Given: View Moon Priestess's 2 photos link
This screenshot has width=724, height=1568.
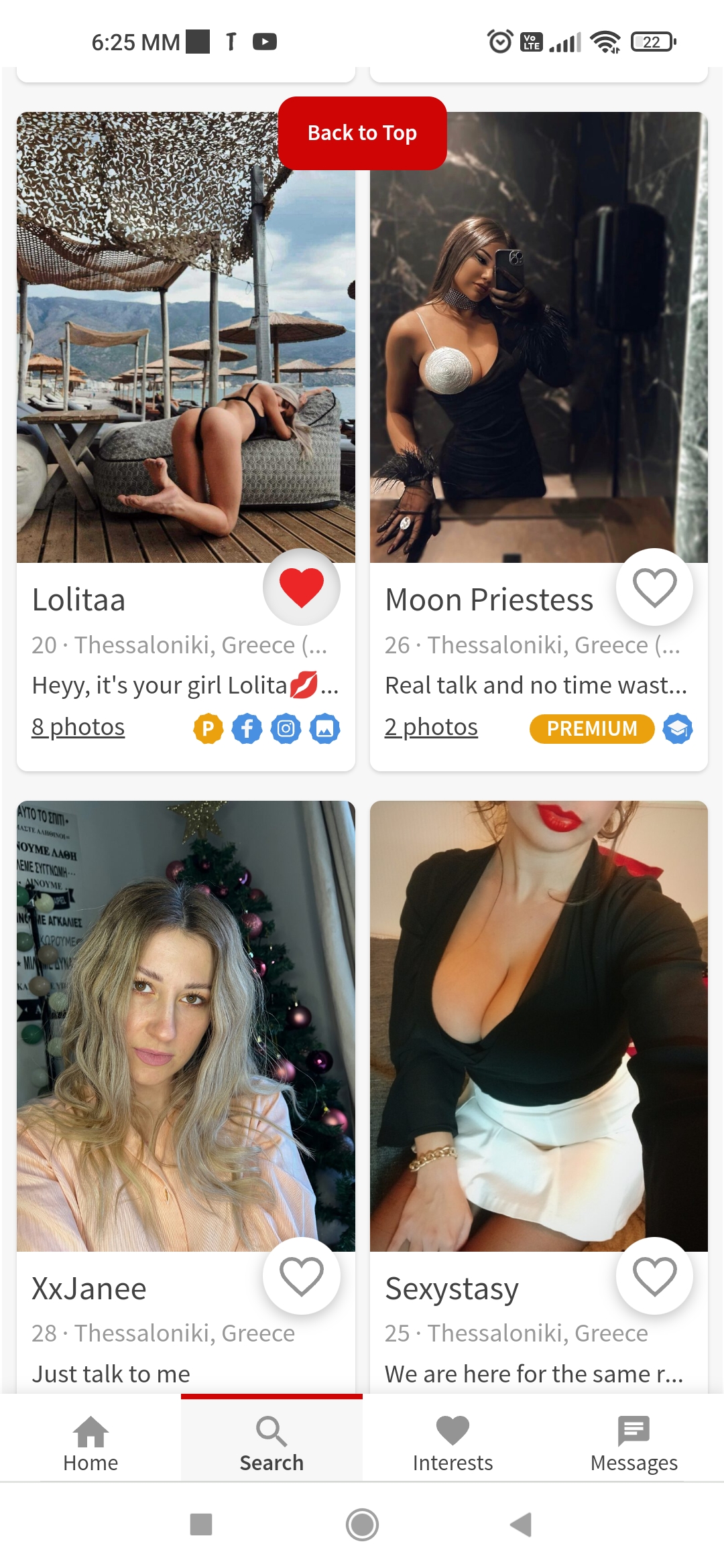Looking at the screenshot, I should point(431,727).
